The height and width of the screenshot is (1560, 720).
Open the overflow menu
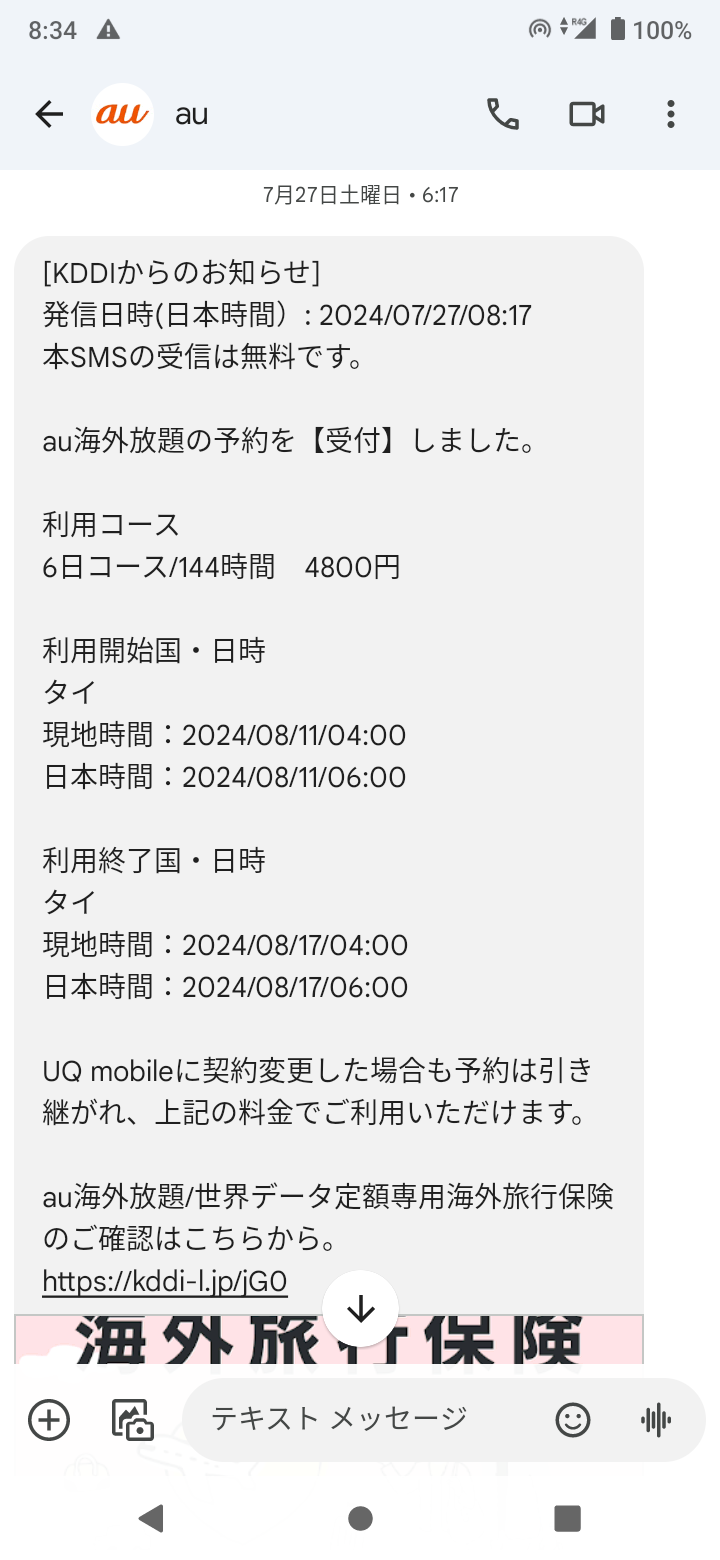[671, 114]
